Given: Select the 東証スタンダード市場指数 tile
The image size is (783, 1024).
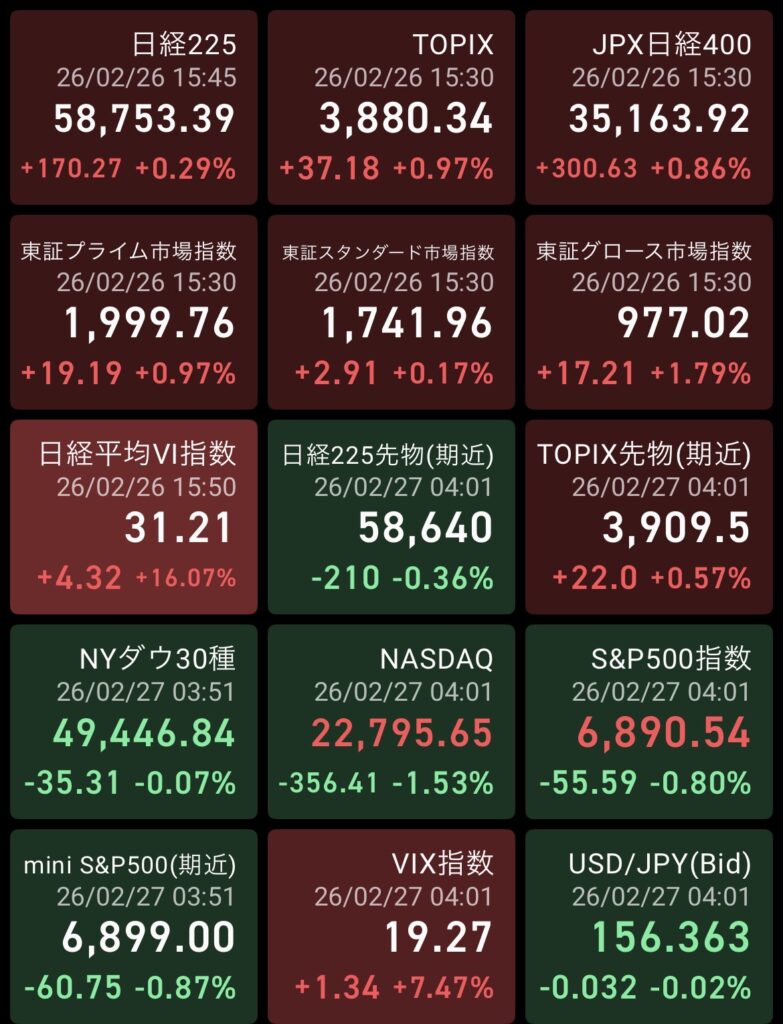Looking at the screenshot, I should click(x=391, y=312).
